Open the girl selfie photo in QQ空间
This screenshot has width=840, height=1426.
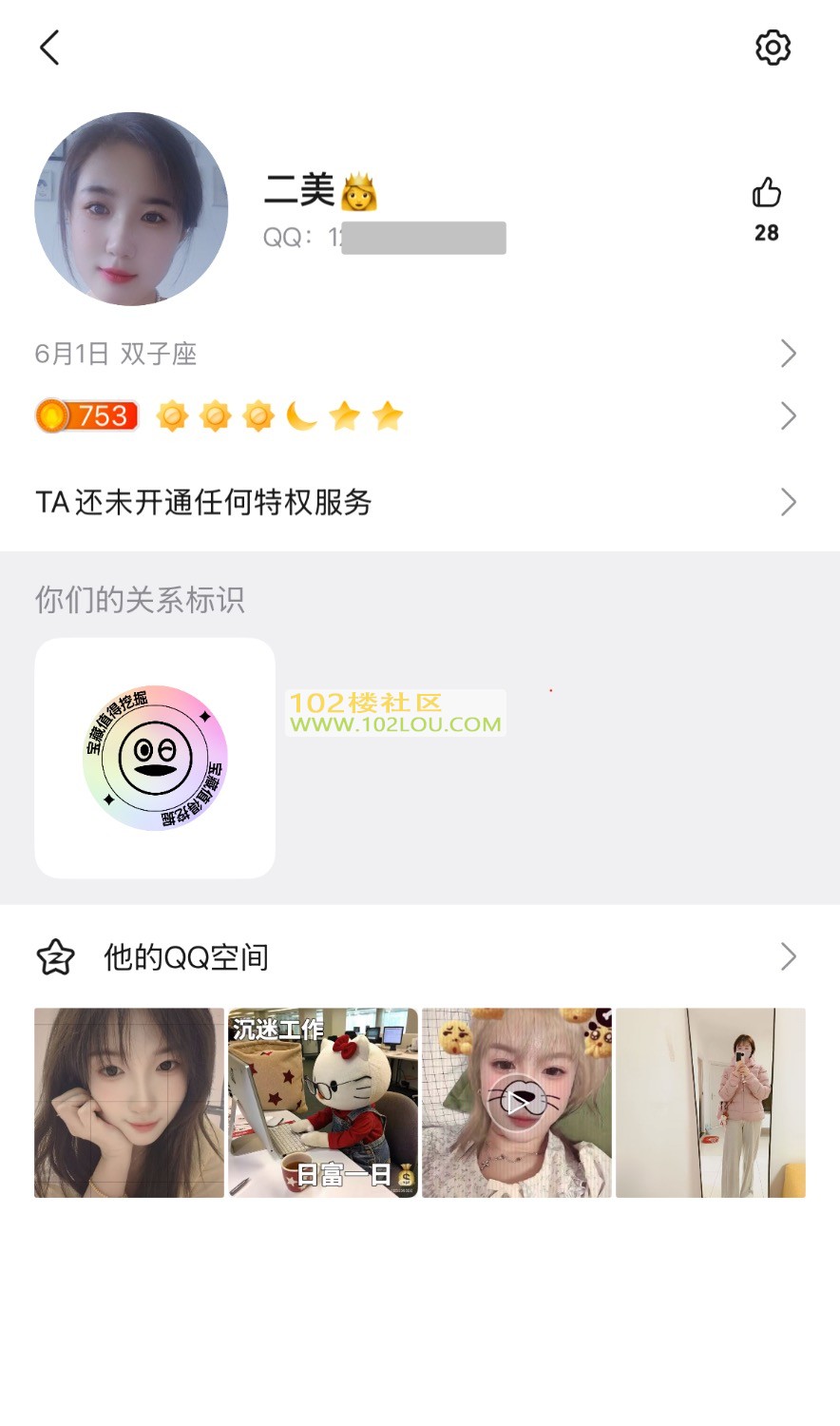129,1103
